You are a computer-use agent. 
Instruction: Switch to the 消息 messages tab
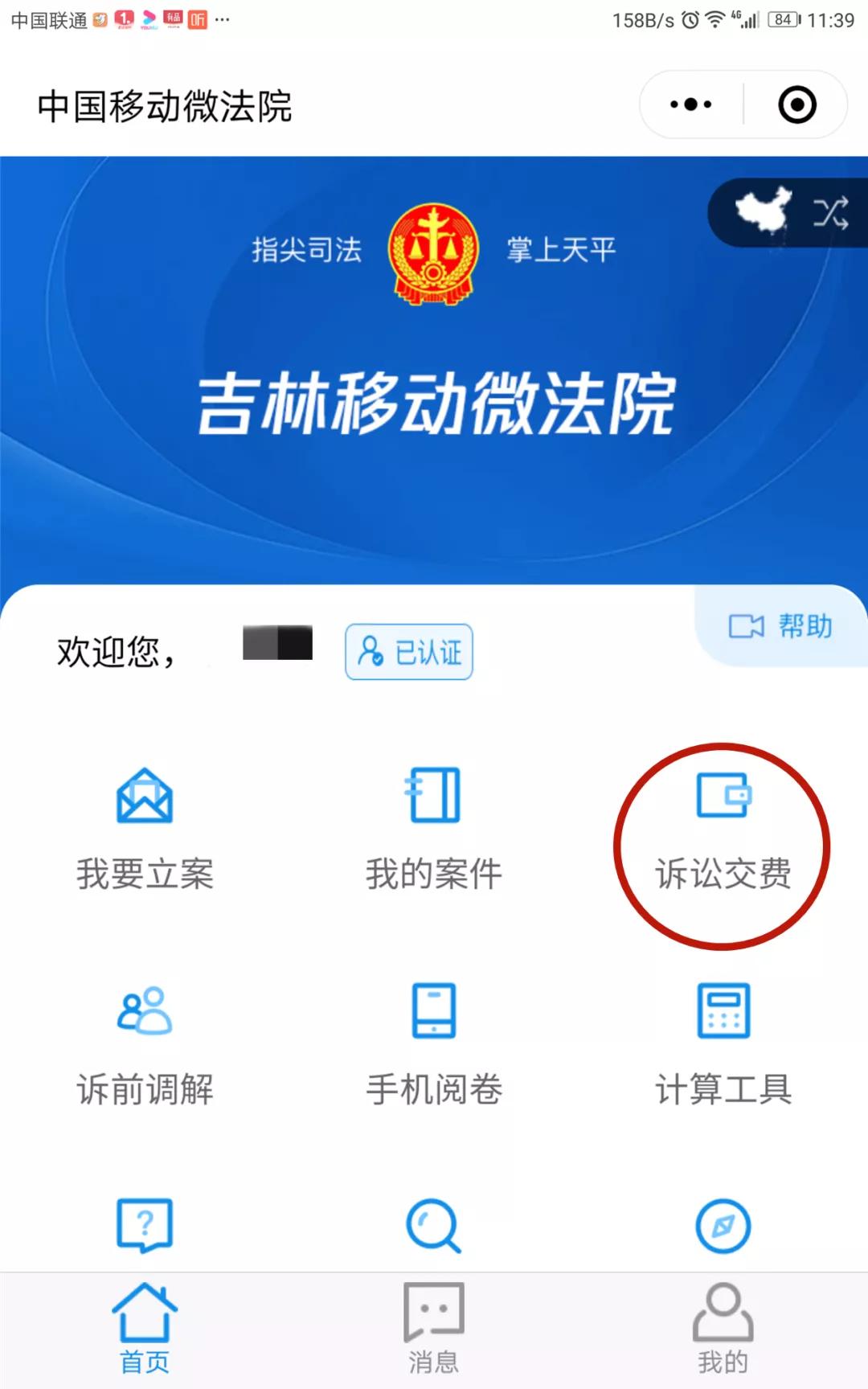(434, 1326)
